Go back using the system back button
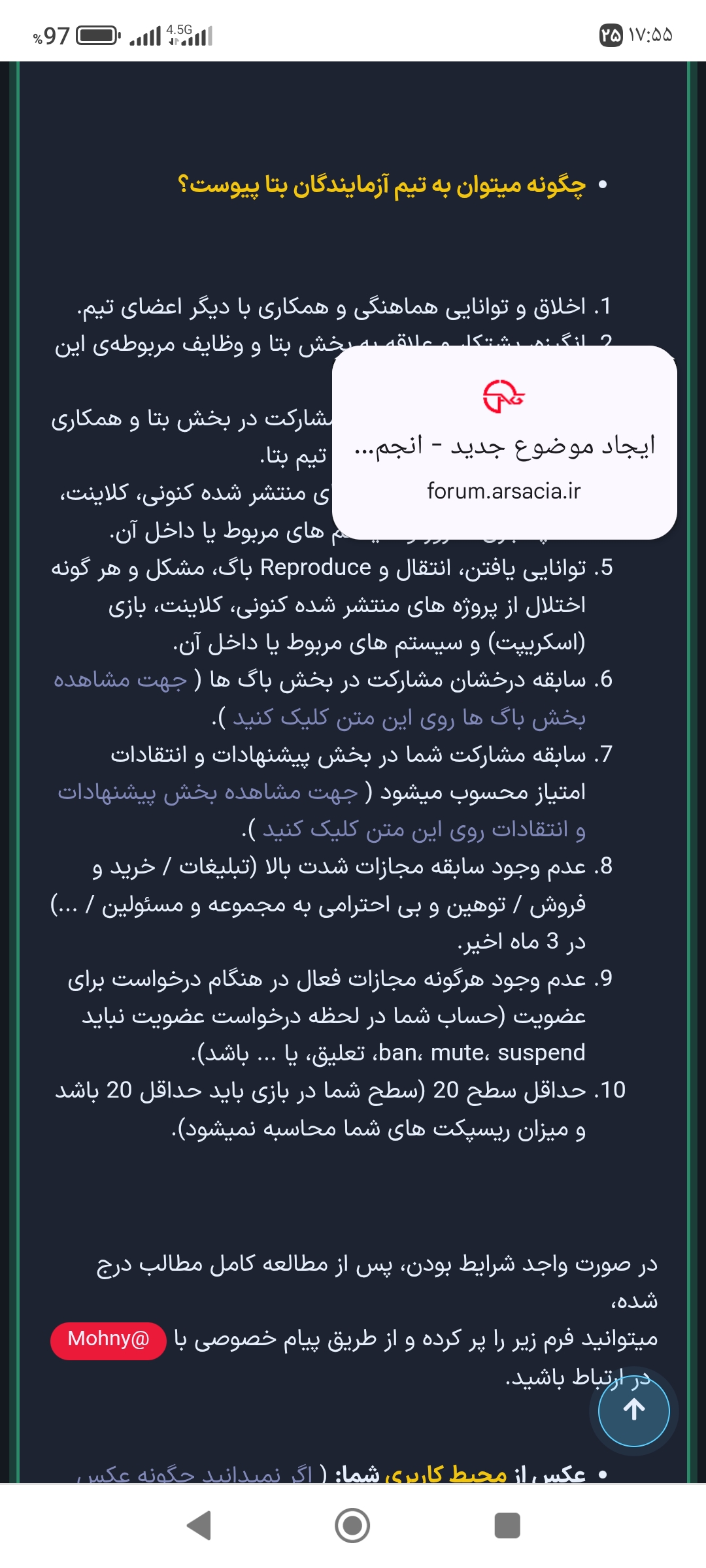Screen dimensions: 706x1568 (x=199, y=1526)
